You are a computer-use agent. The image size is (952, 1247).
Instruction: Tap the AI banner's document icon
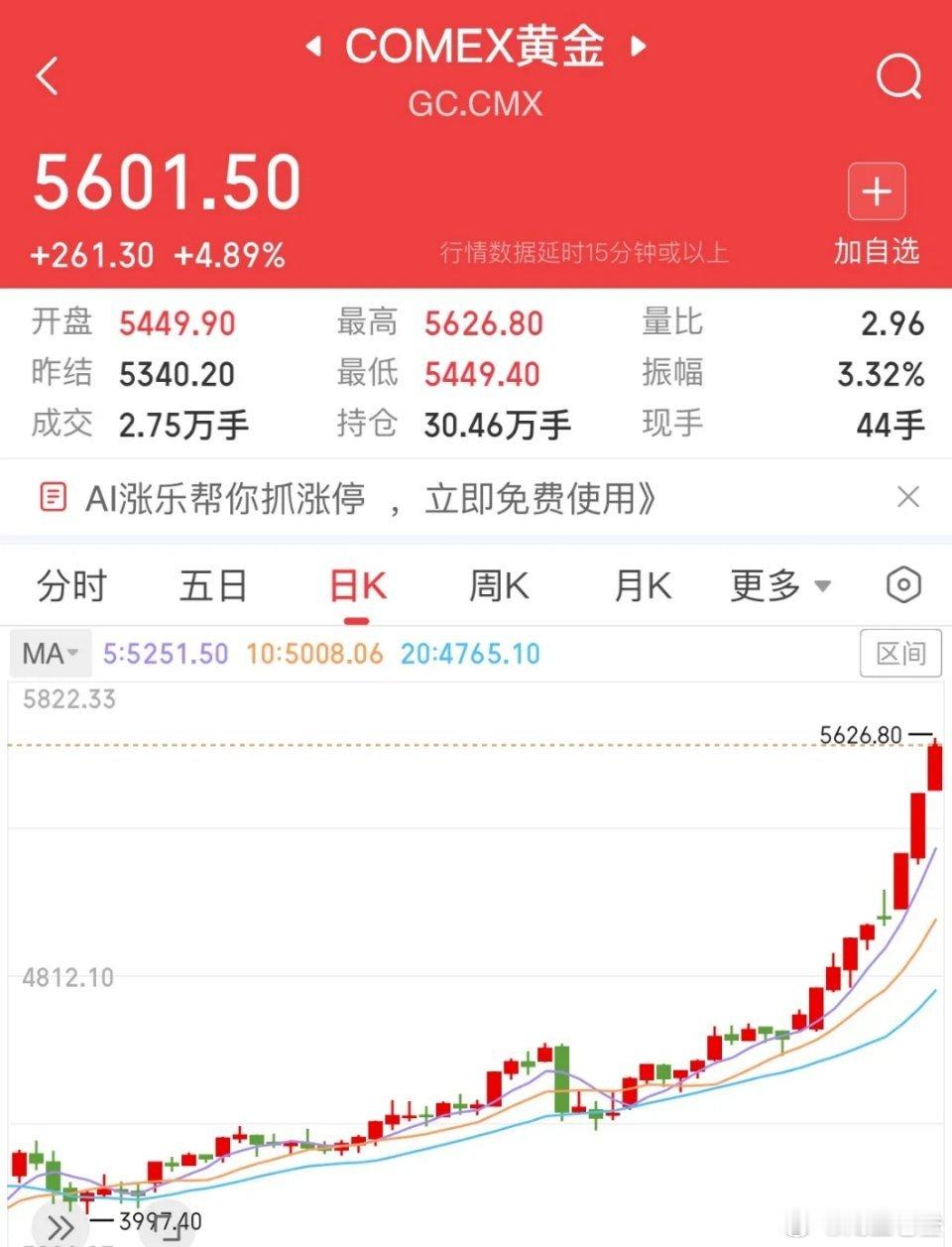(53, 497)
